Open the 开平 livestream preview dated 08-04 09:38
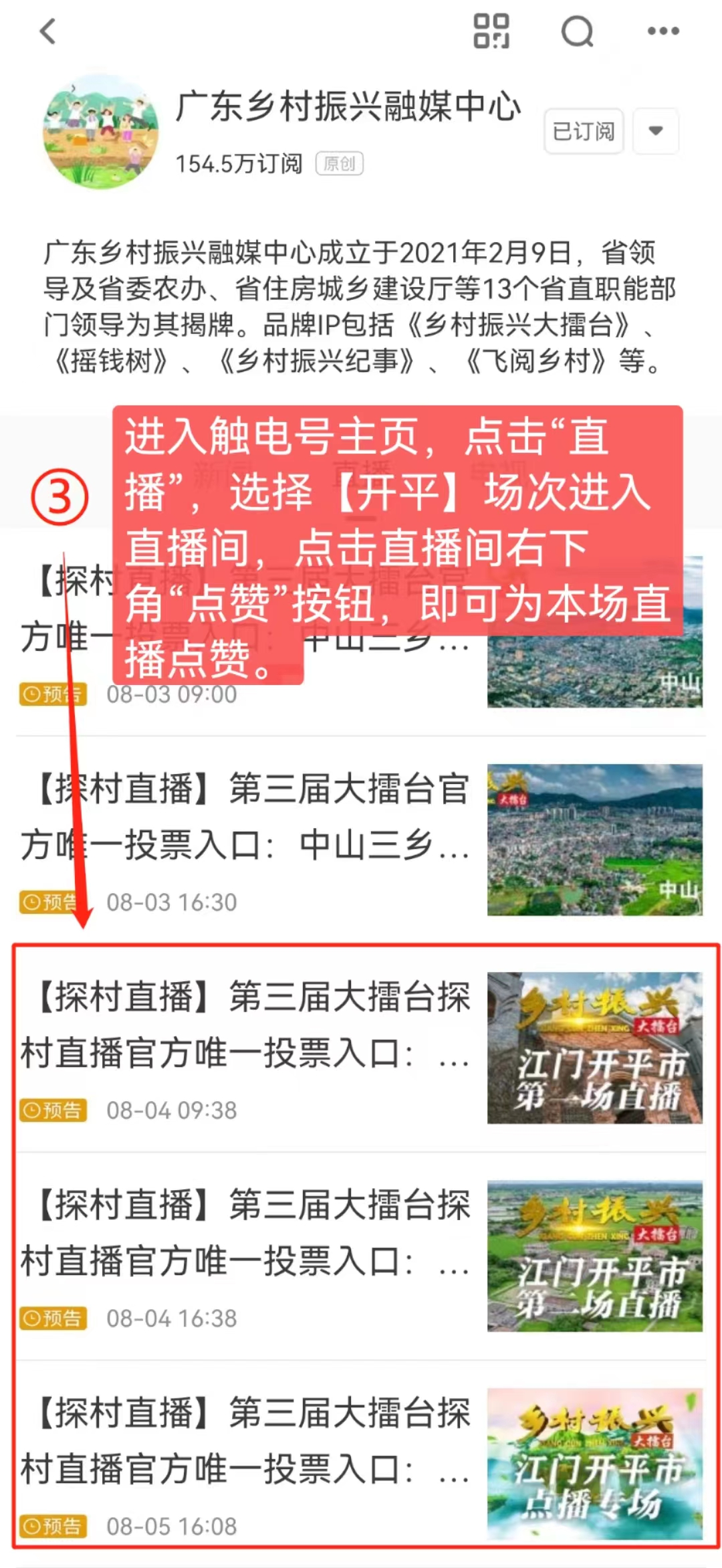The height and width of the screenshot is (1568, 722). coord(361,1048)
